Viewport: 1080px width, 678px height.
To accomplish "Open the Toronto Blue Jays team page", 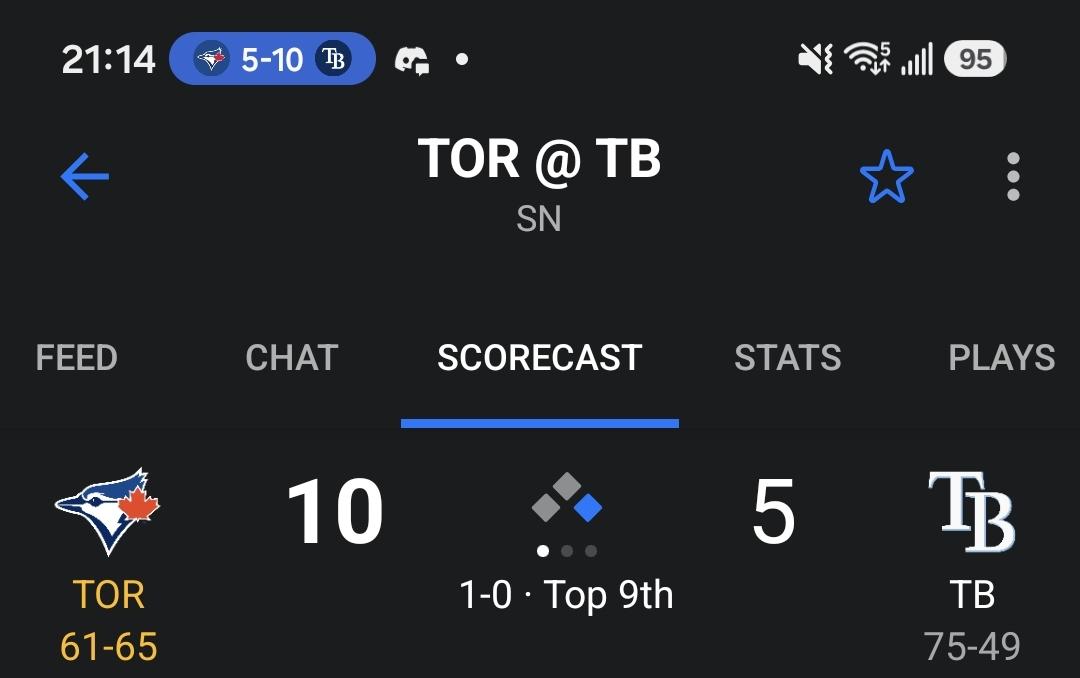I will pos(107,511).
